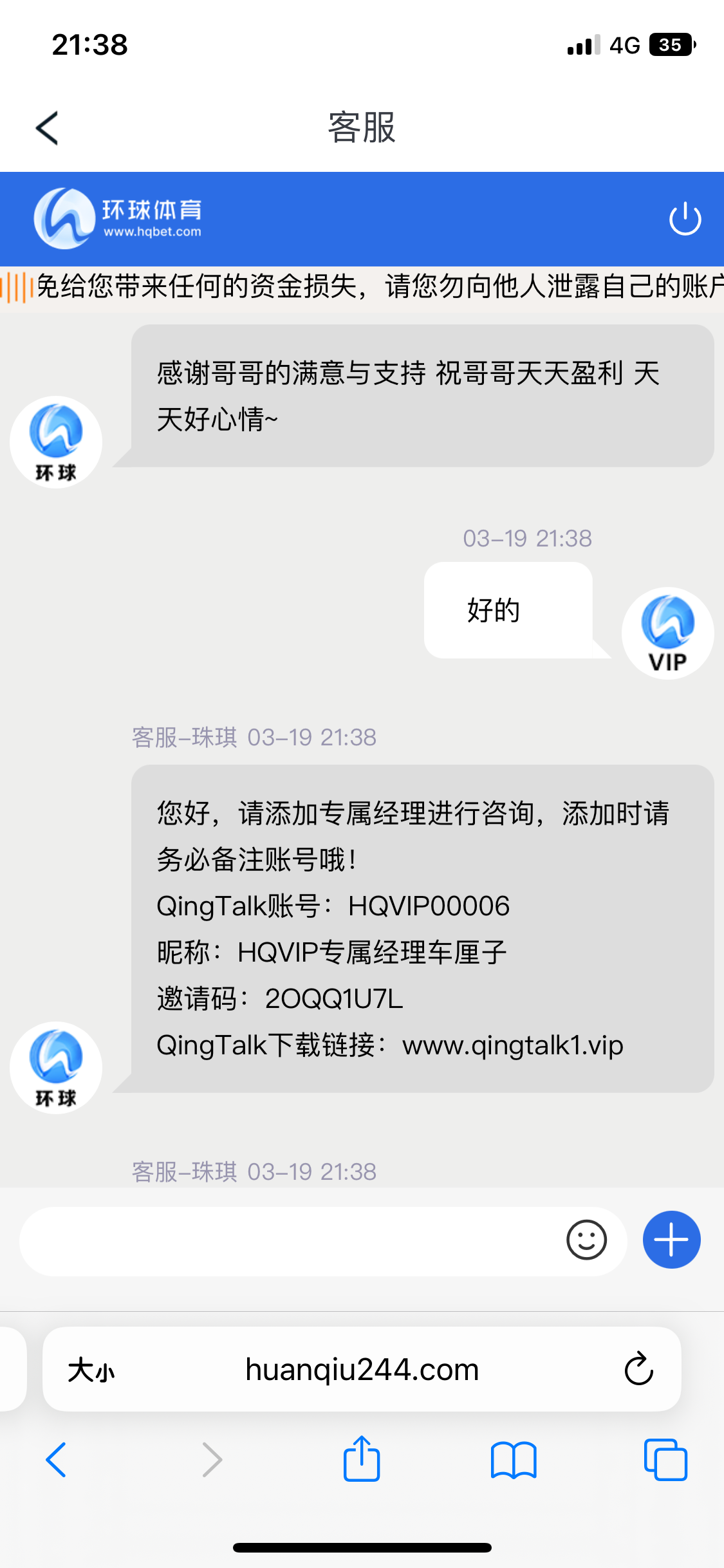Open Safari bookmarks

pyautogui.click(x=513, y=1459)
